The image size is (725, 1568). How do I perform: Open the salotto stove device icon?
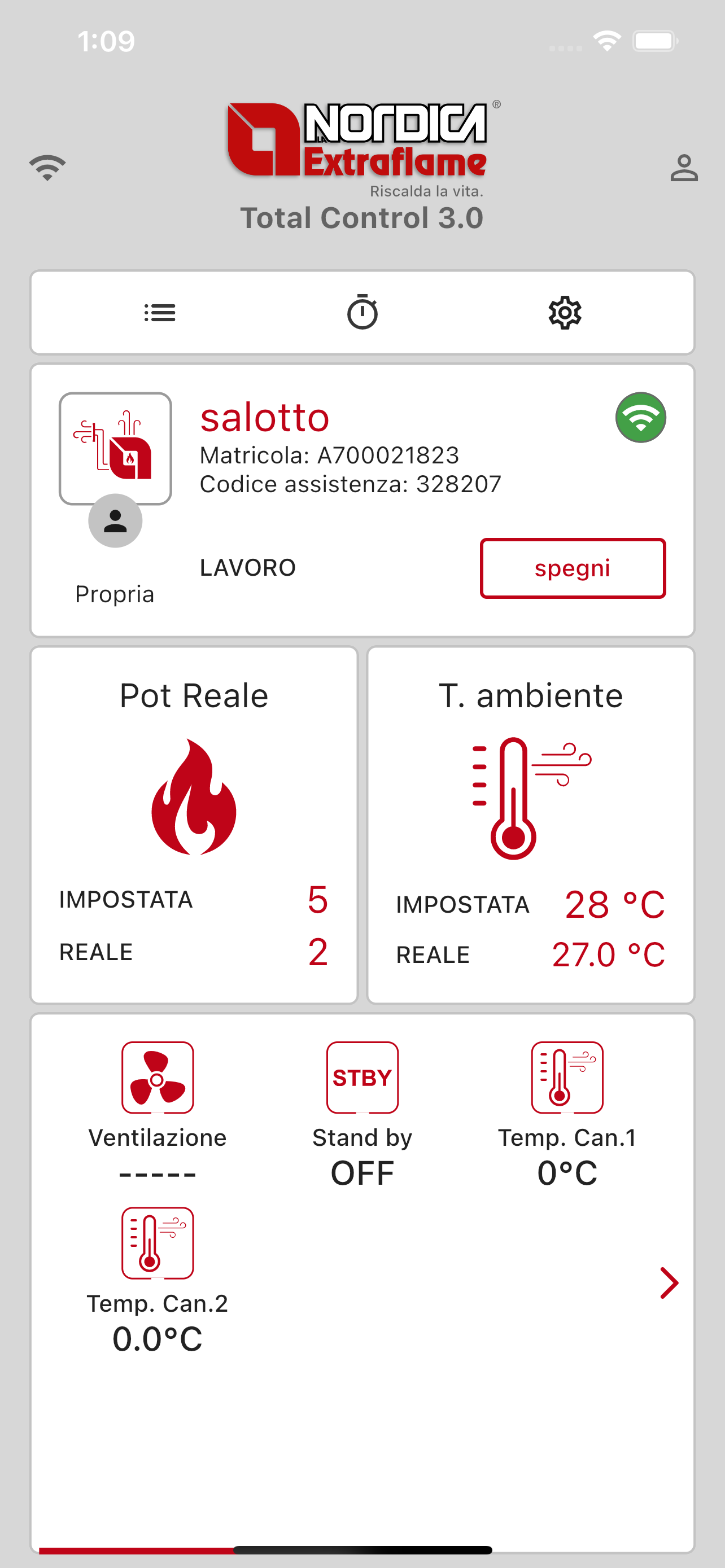pyautogui.click(x=115, y=449)
